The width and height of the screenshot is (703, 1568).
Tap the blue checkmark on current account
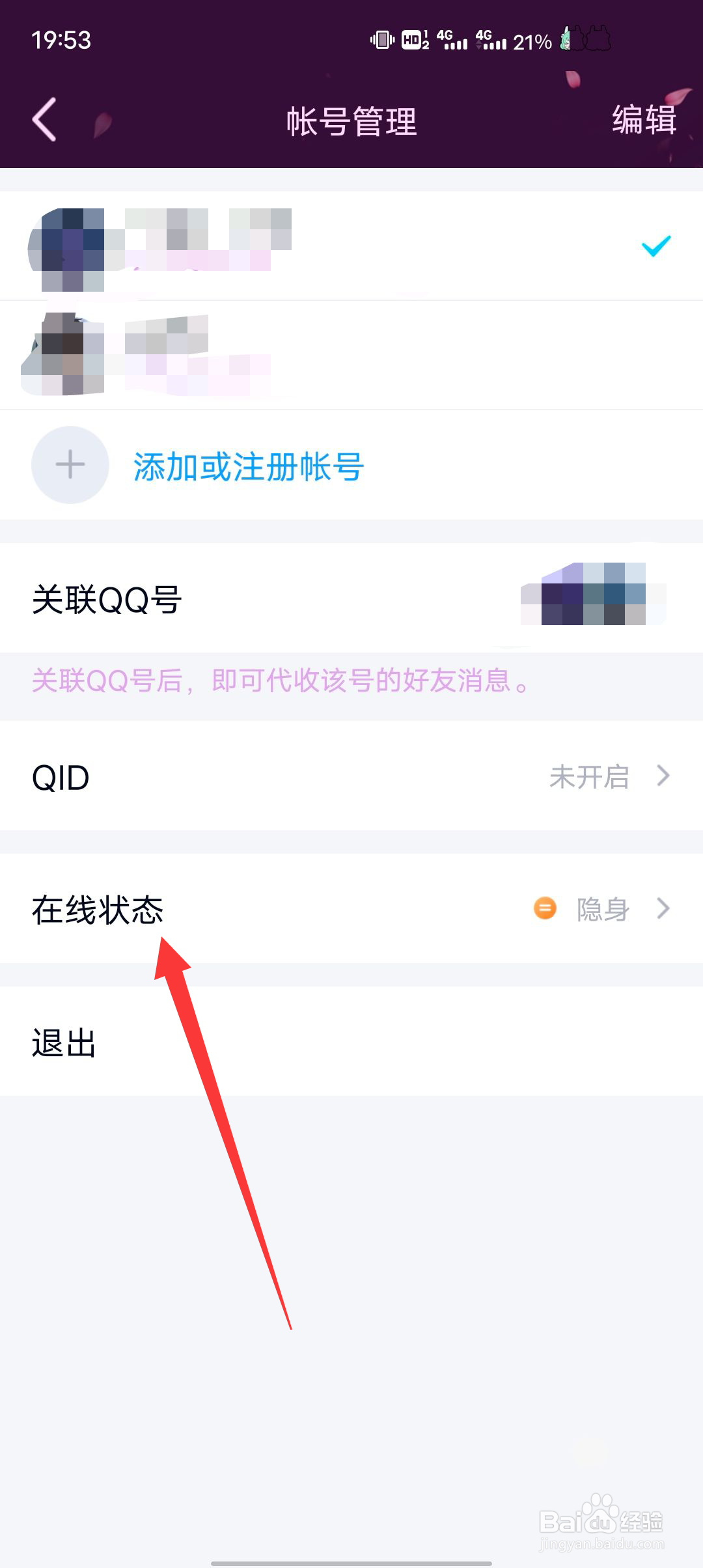(656, 247)
